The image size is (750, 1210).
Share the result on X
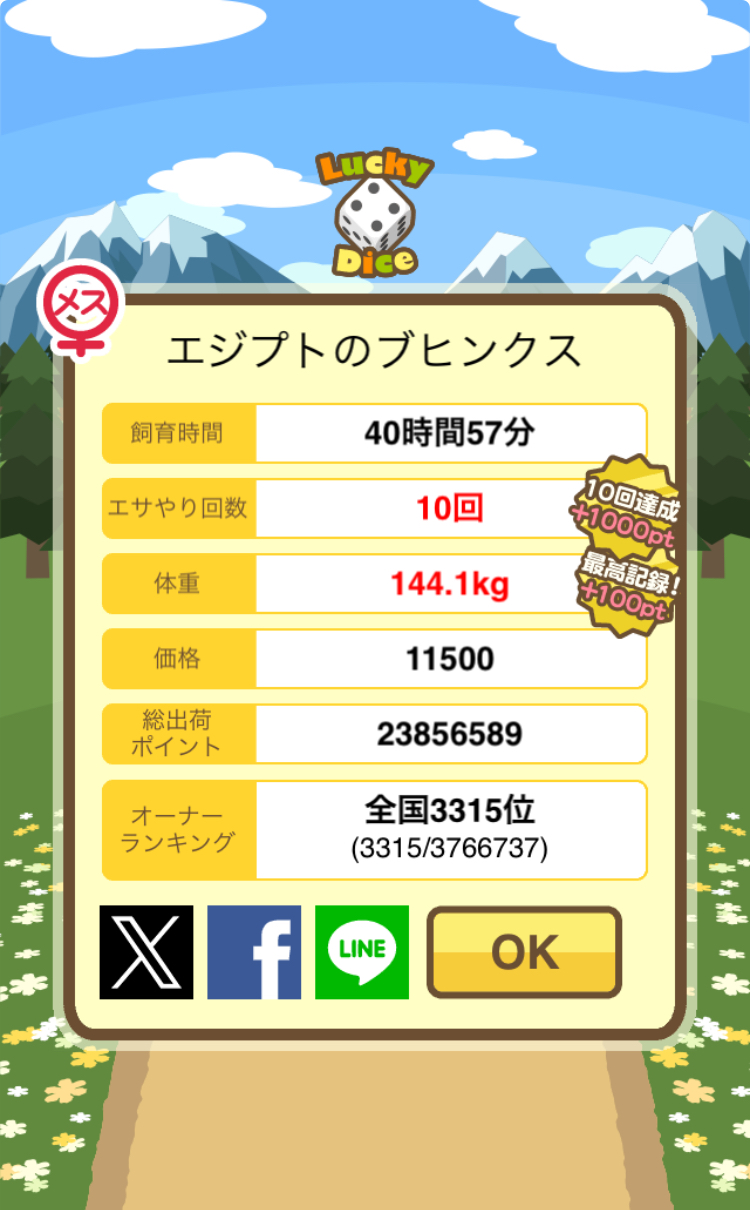(x=146, y=952)
